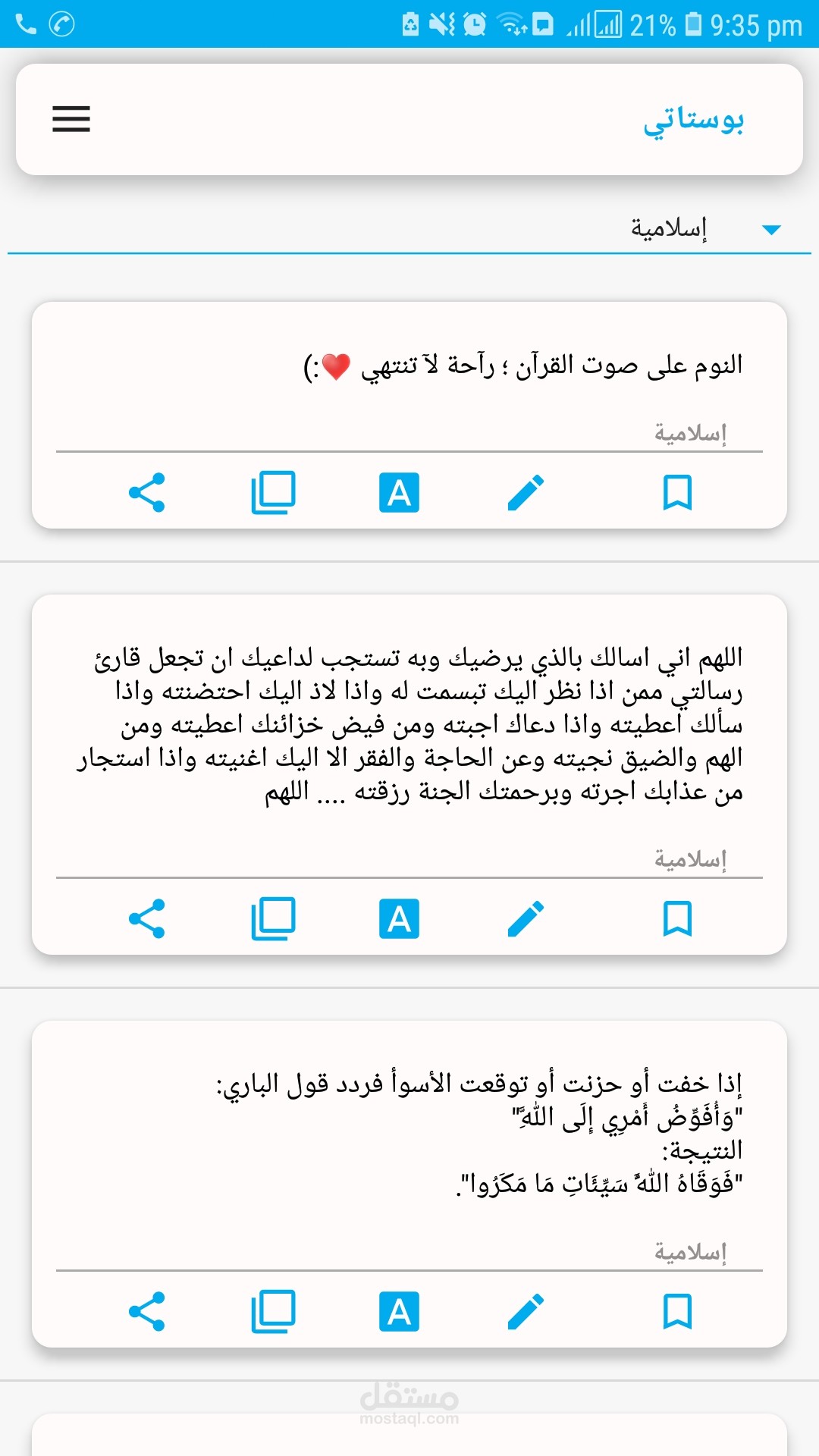Image resolution: width=819 pixels, height=1456 pixels.
Task: Share the اللهم اني اسالك prayer post
Action: pos(147,919)
